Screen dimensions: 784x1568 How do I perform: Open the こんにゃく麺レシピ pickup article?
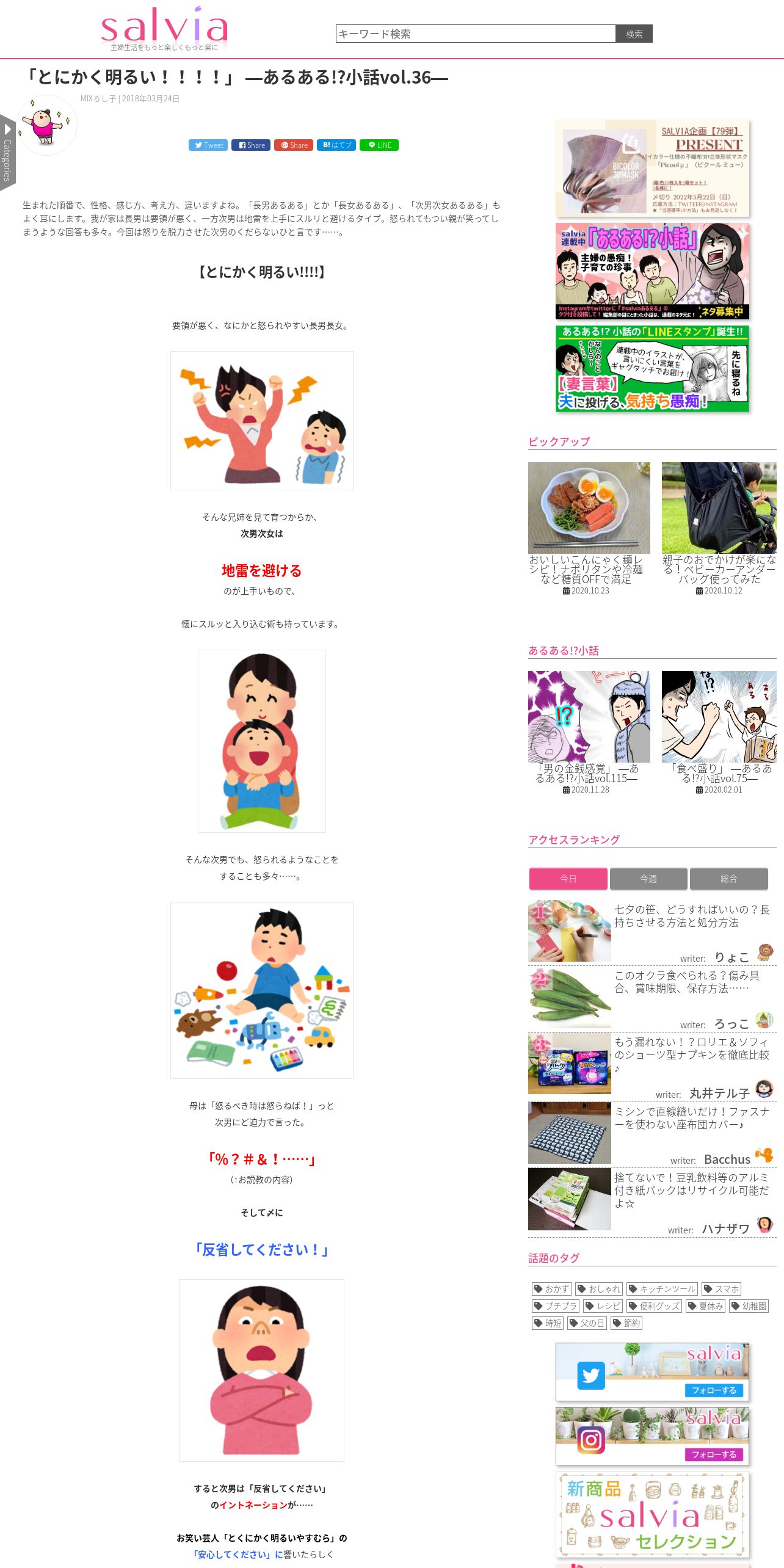pyautogui.click(x=589, y=528)
